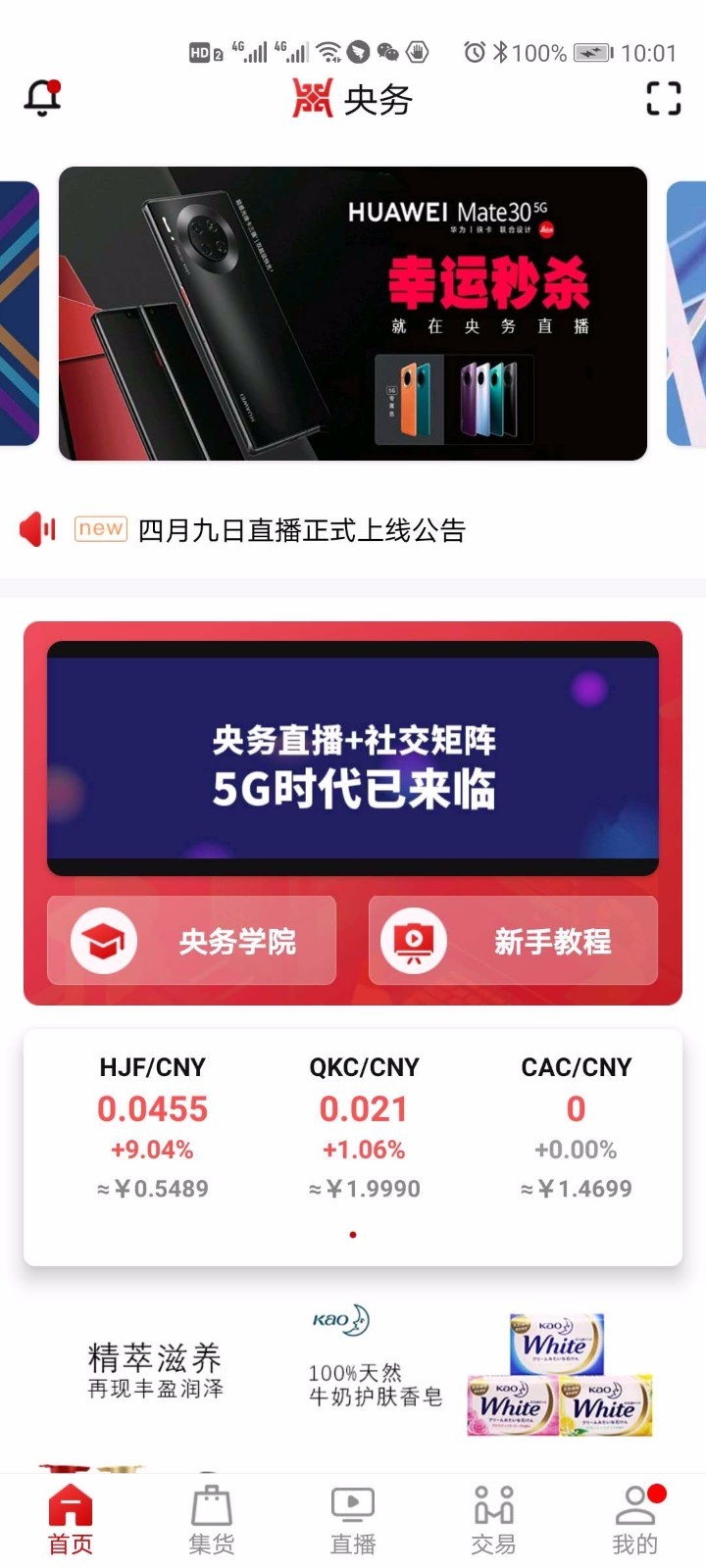The width and height of the screenshot is (706, 1568).
Task: View the CAC/CNY trading pair
Action: (576, 1127)
